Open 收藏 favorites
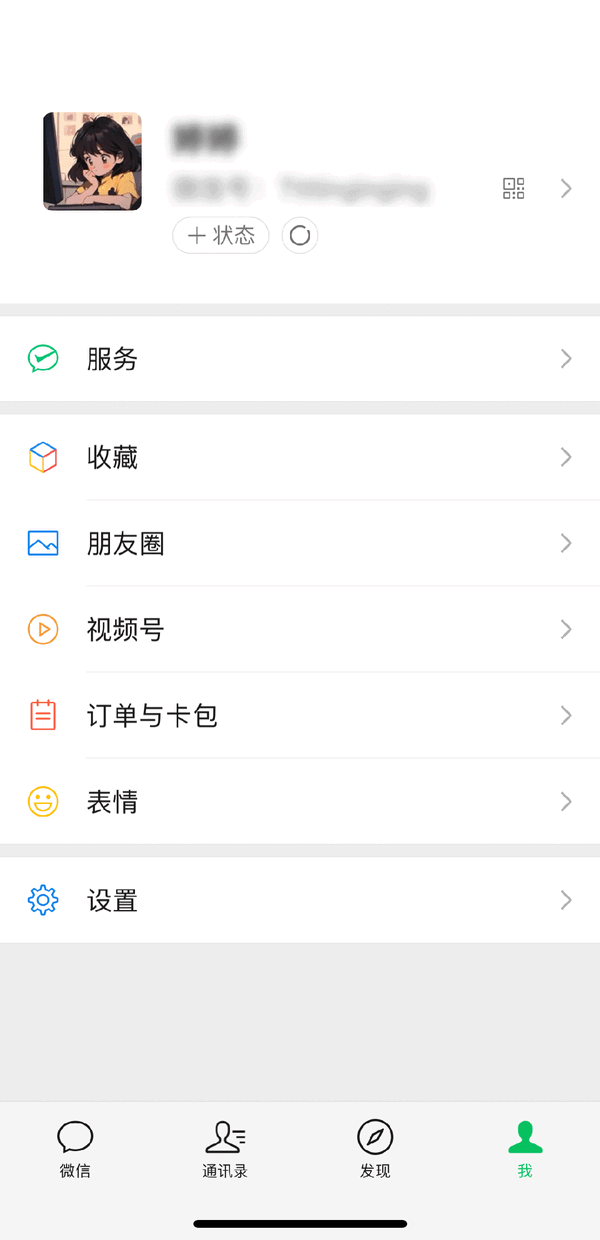Screen dimensions: 600x1240 [x=300, y=457]
